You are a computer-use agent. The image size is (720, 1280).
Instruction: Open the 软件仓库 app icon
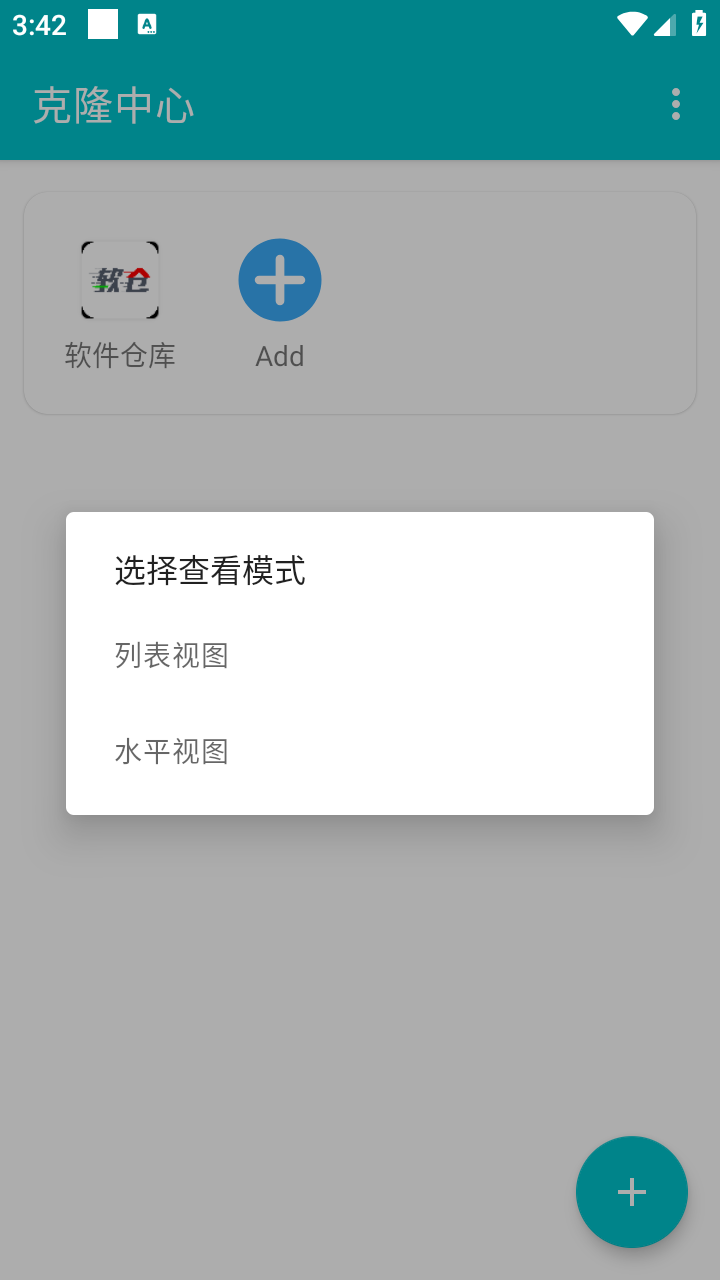120,280
